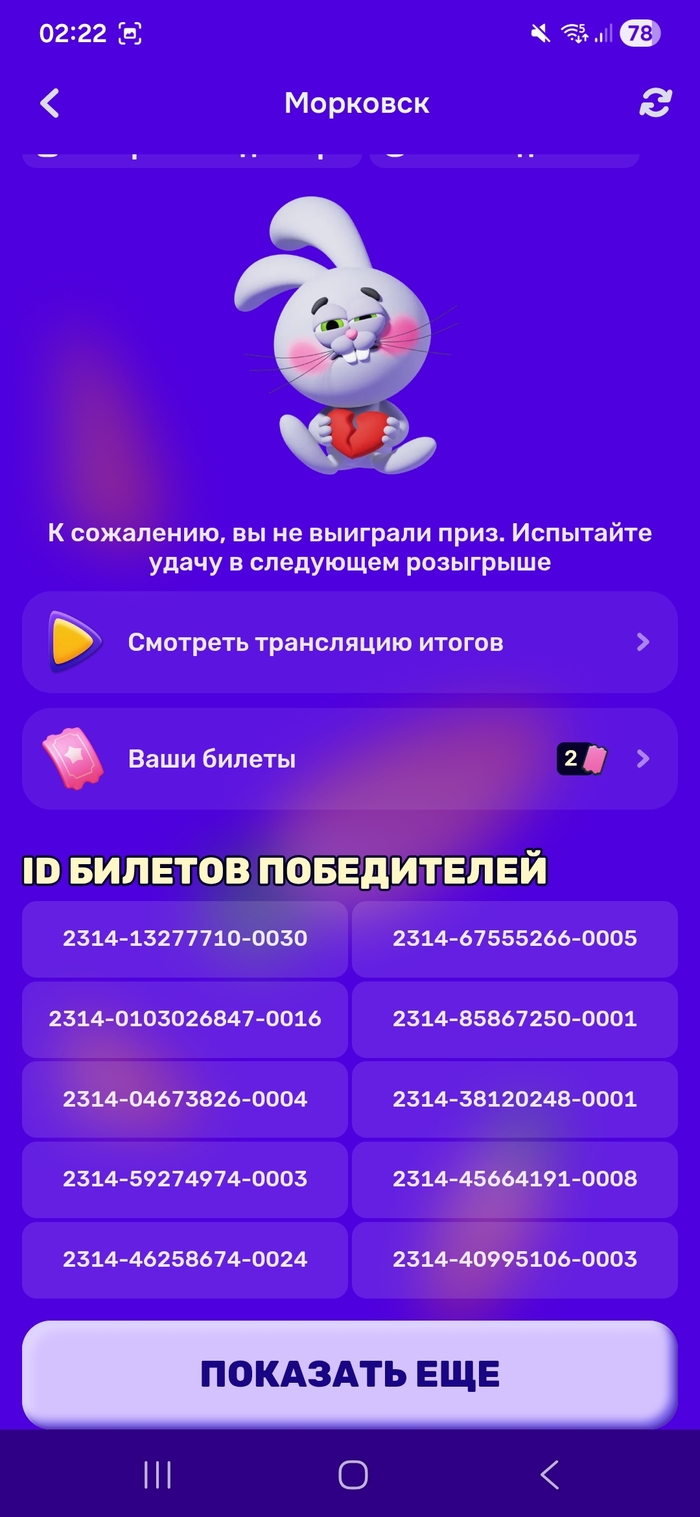The height and width of the screenshot is (1517, 700).
Task: Open Смотреть трансляцию итогов
Action: pos(350,642)
